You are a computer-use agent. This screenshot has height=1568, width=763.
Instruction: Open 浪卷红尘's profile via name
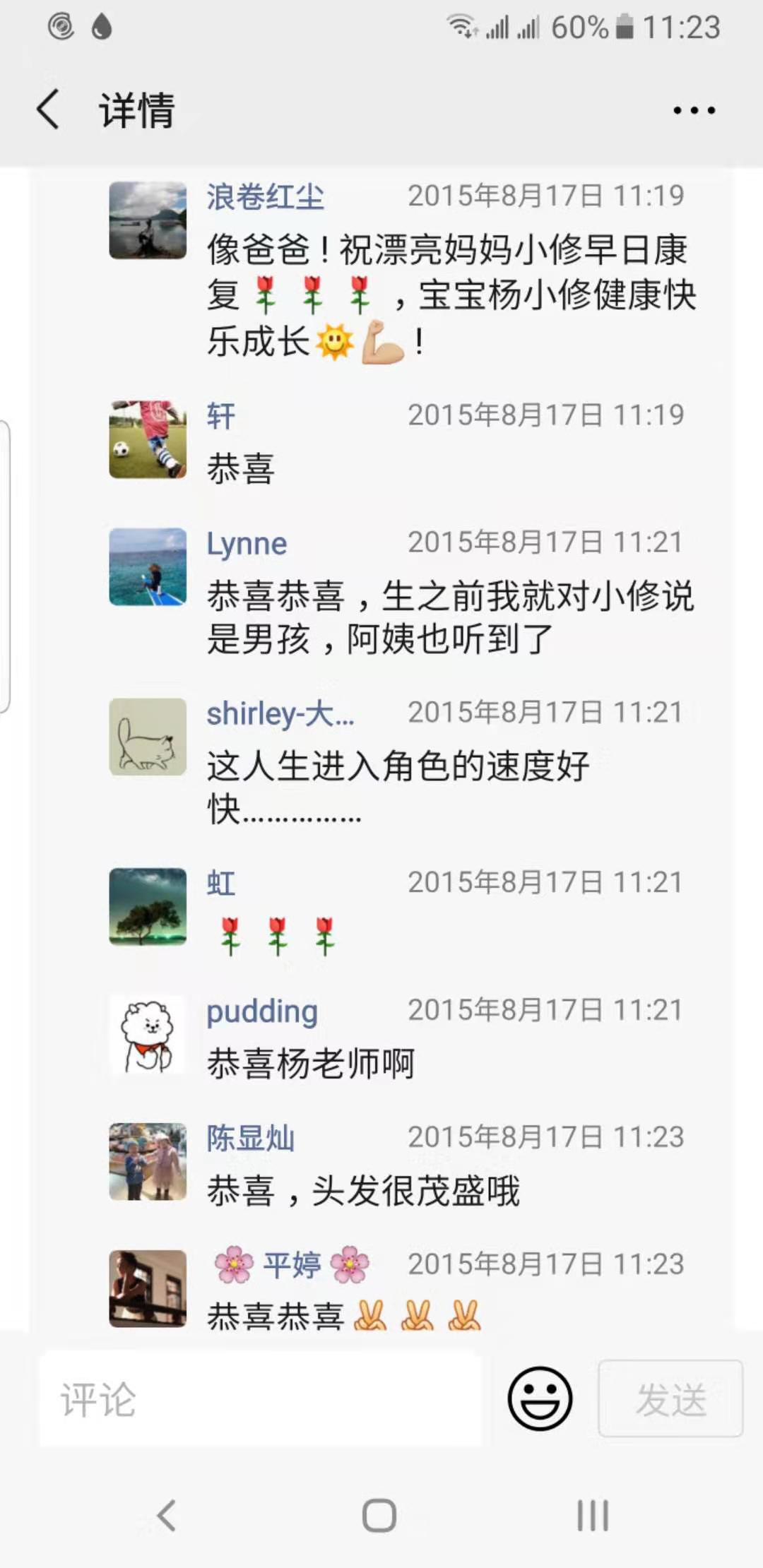tap(266, 197)
